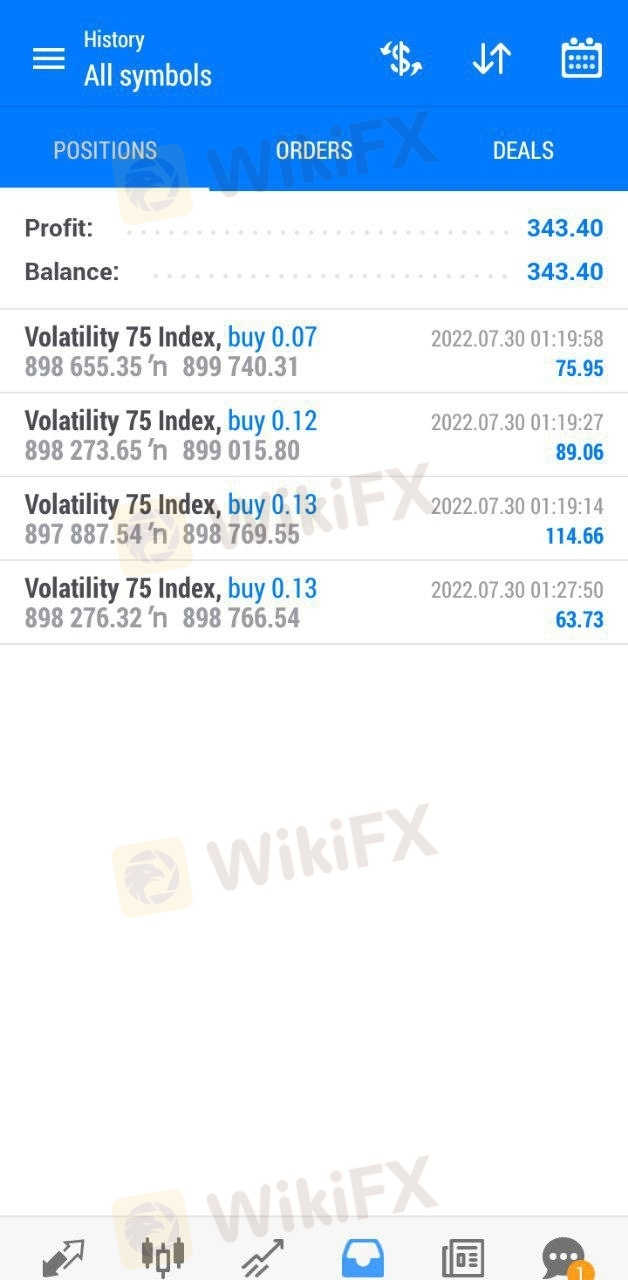View the buy 0.13 position with 63.73 profit
Viewport: 628px width, 1280px height.
pyautogui.click(x=314, y=603)
